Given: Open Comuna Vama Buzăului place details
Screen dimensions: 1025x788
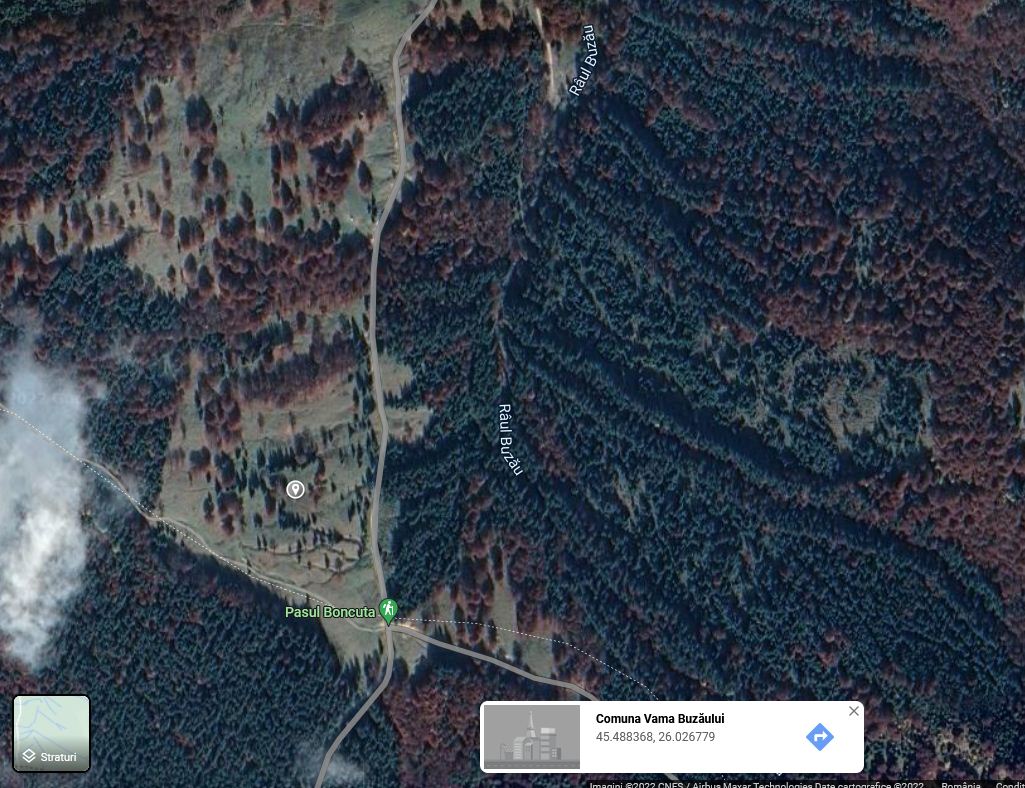Looking at the screenshot, I should coord(660,719).
